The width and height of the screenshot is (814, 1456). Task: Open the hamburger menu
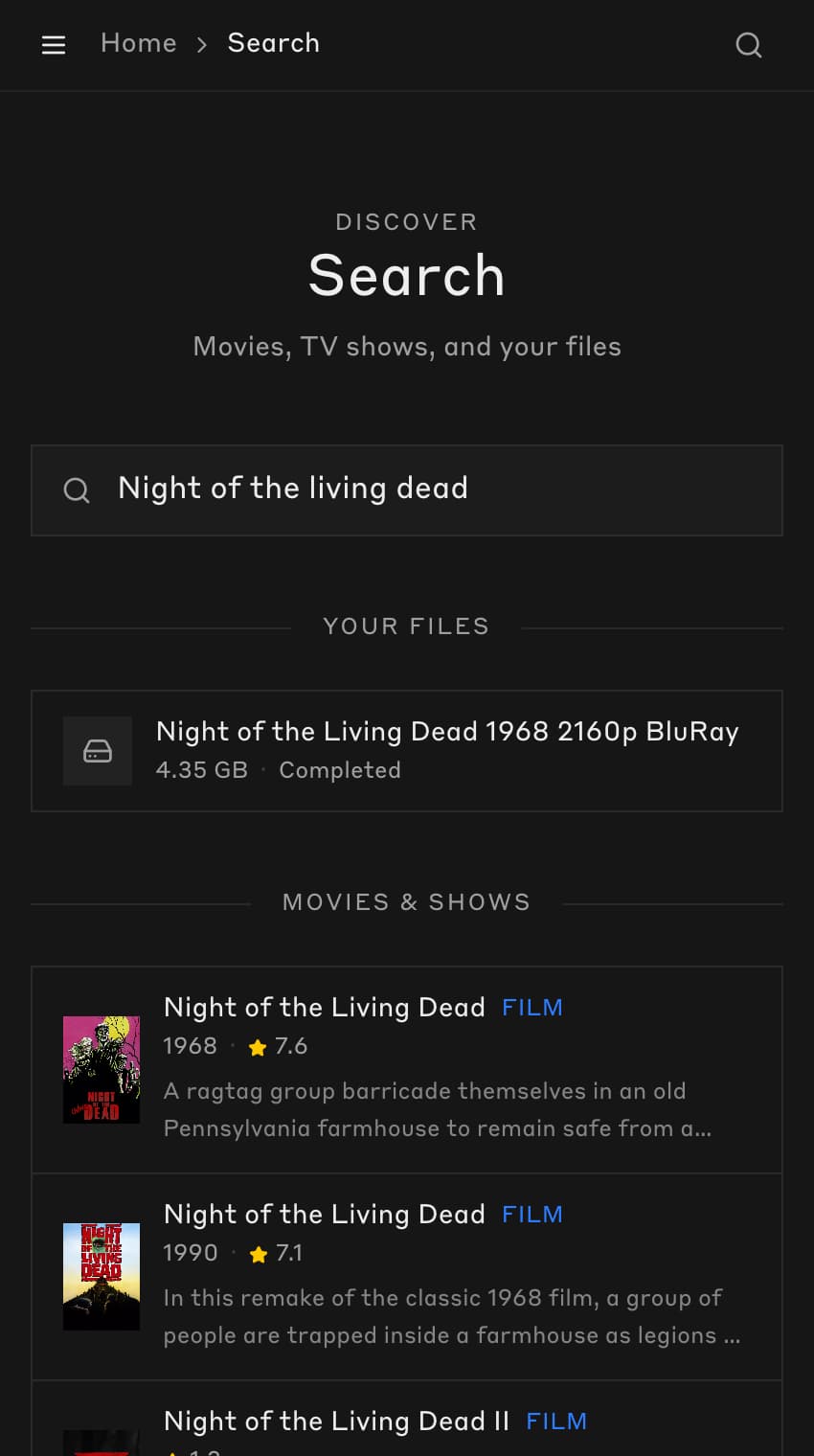pyautogui.click(x=54, y=45)
